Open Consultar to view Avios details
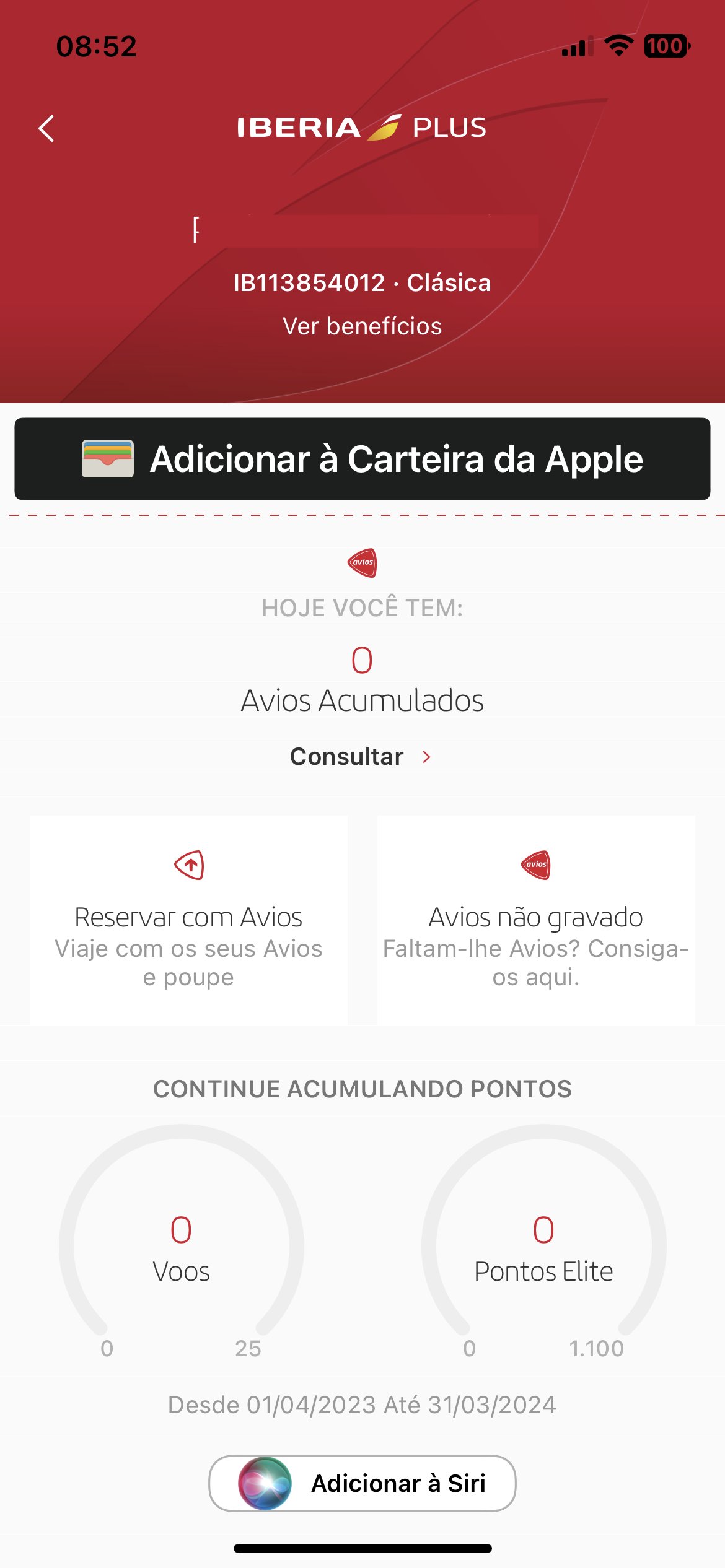Viewport: 725px width, 1568px height. coord(361,757)
